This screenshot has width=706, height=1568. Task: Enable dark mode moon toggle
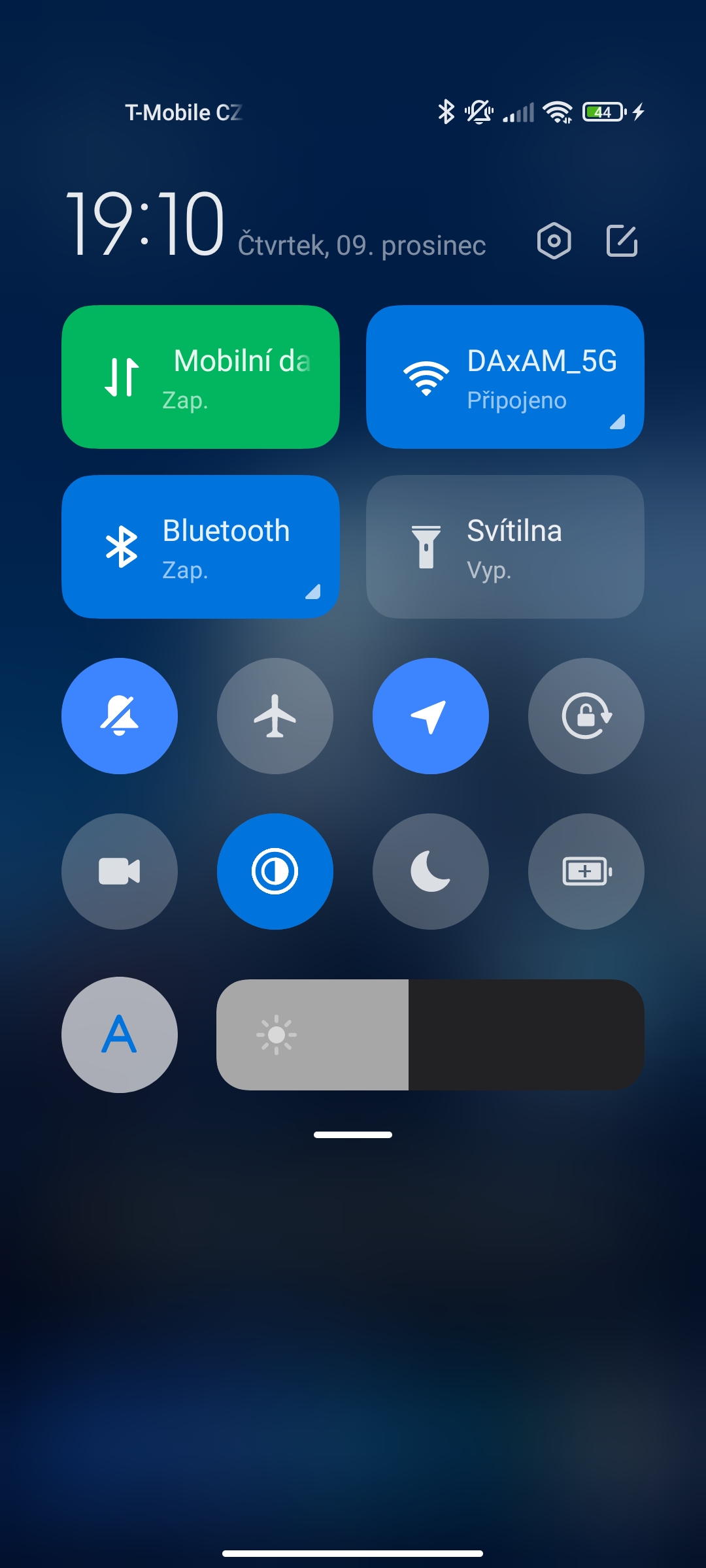[x=431, y=872]
